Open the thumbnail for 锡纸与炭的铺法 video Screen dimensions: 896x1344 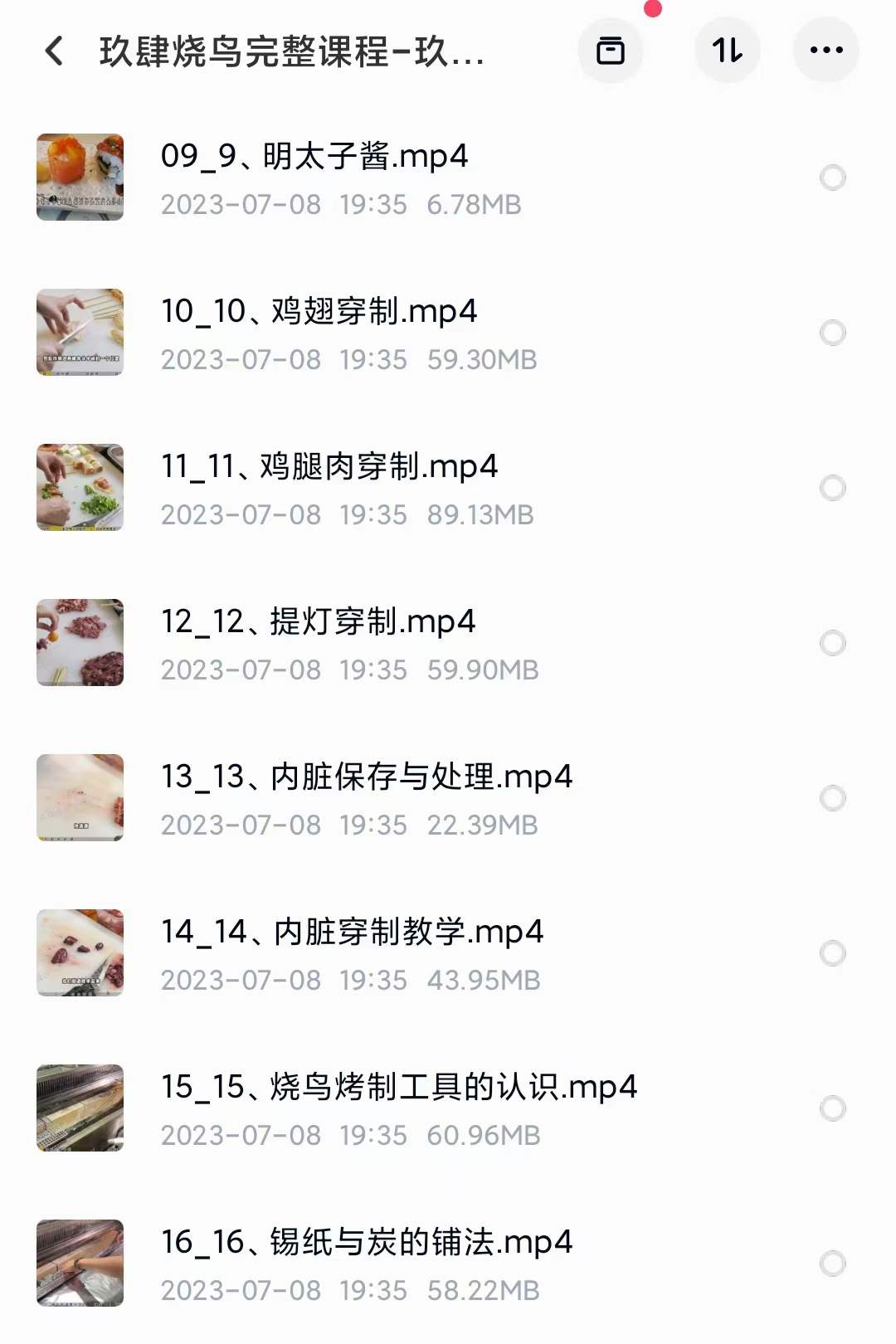point(79,1263)
